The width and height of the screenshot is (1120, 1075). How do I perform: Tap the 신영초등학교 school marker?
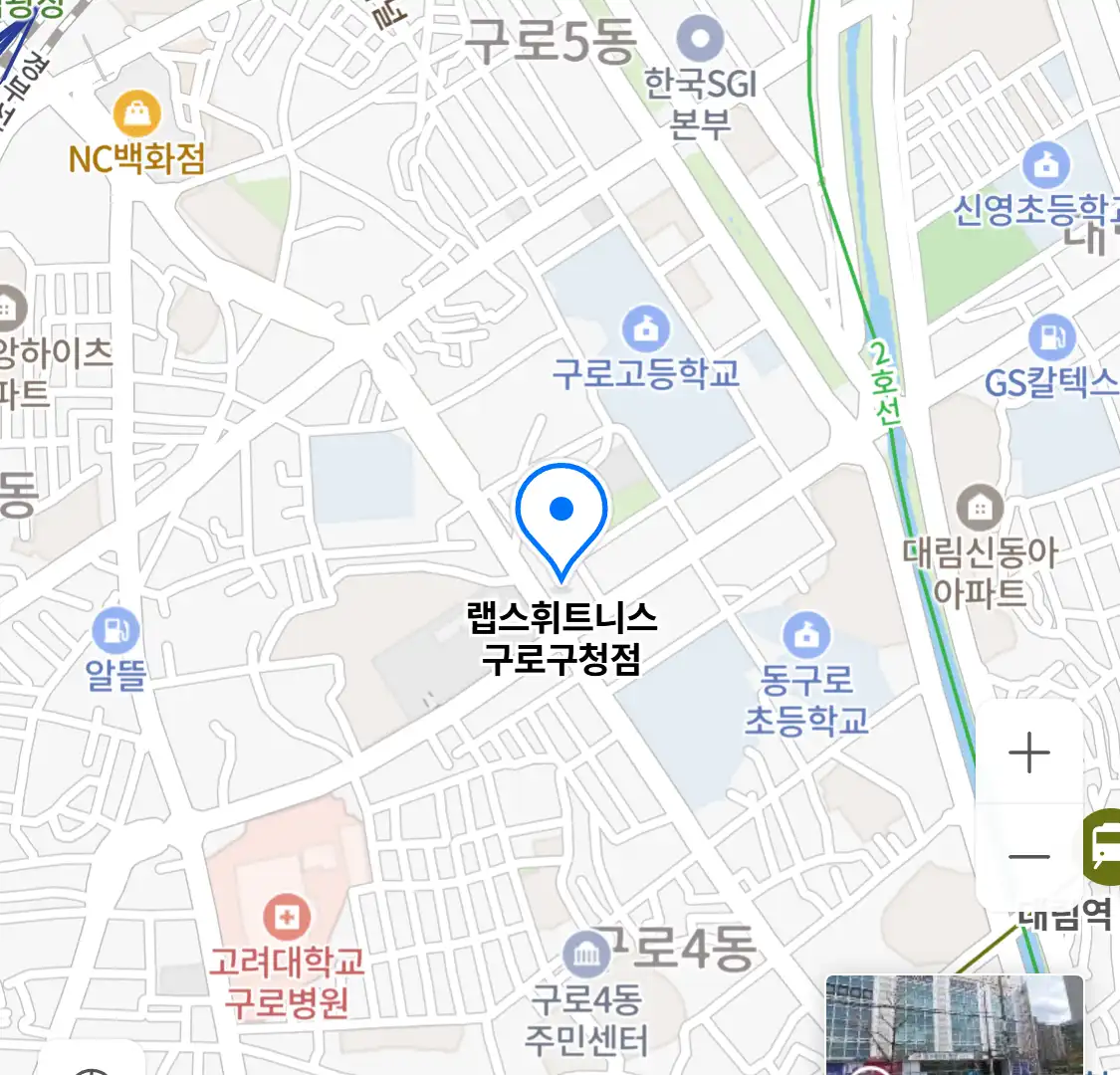1045,165
